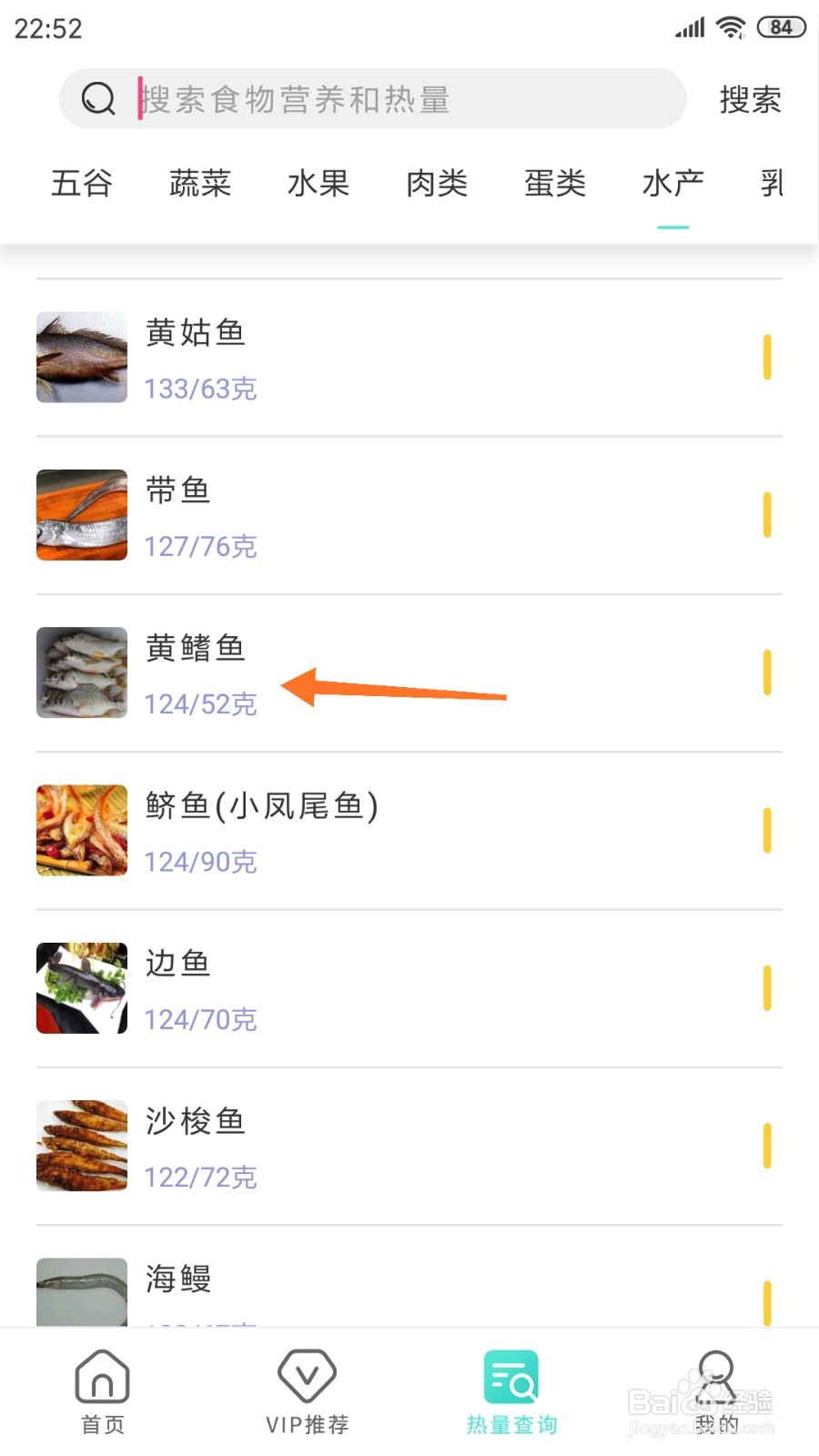The image size is (819, 1456).
Task: Select the 水产 category tab
Action: click(673, 183)
